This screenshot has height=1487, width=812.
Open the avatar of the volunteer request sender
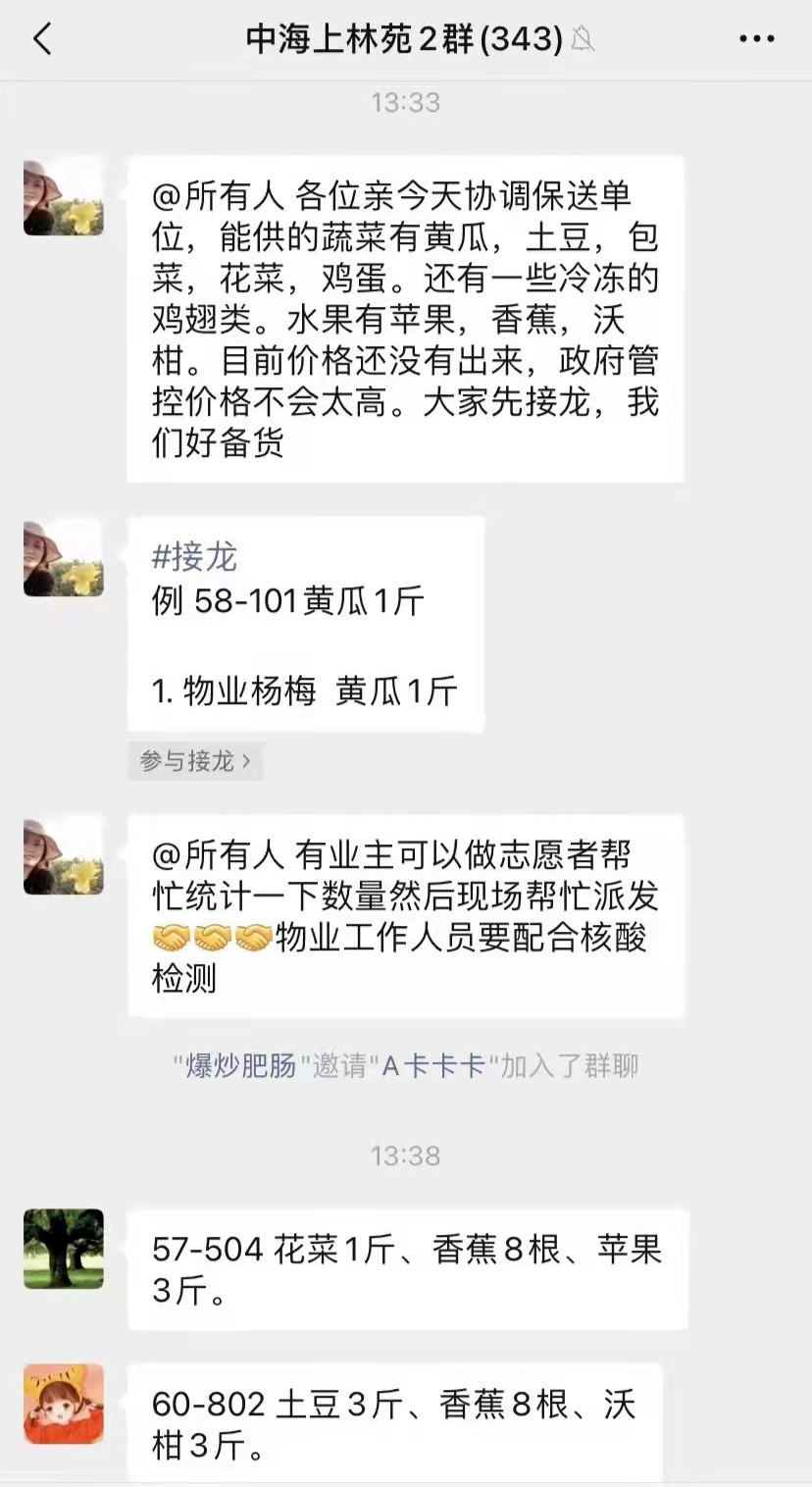coord(64,856)
